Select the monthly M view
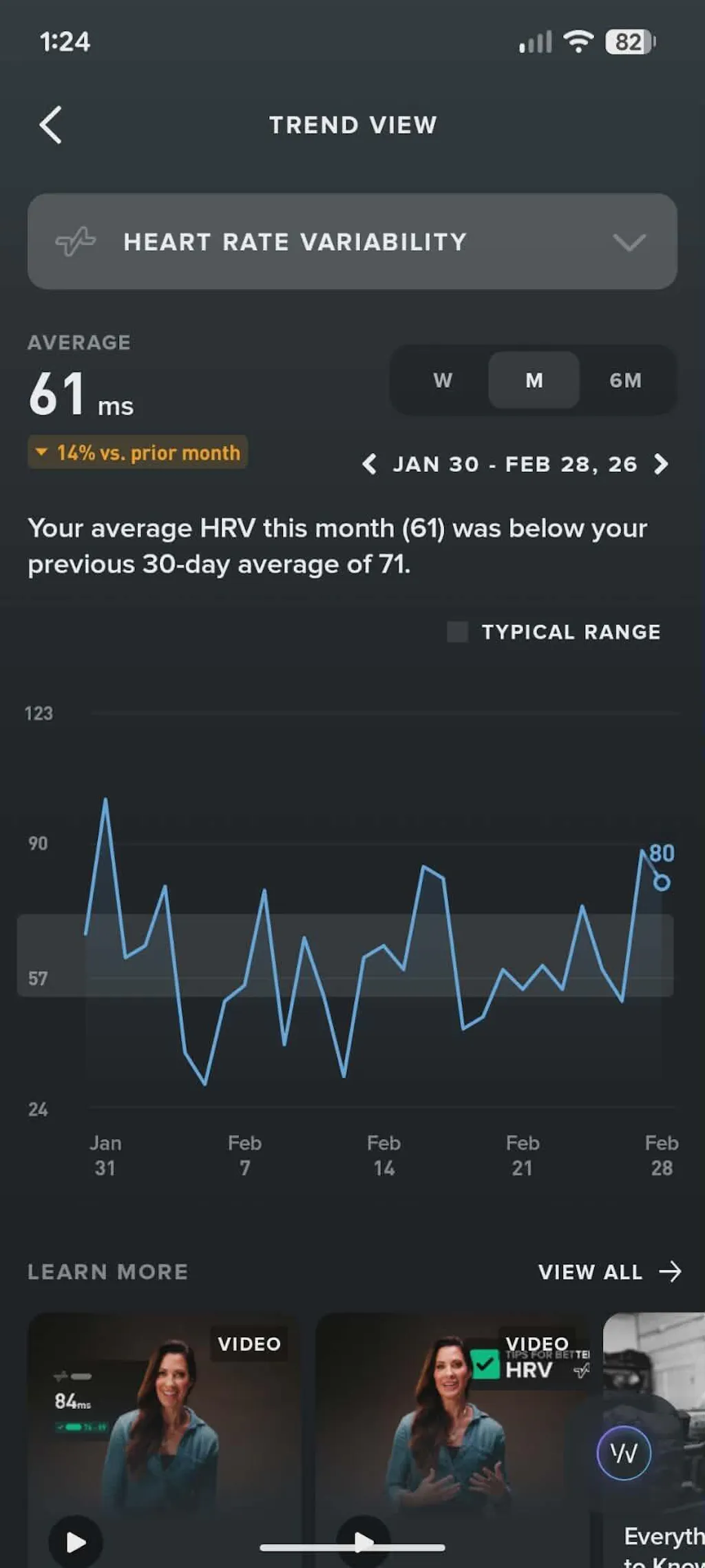The width and height of the screenshot is (705, 1568). click(x=534, y=380)
